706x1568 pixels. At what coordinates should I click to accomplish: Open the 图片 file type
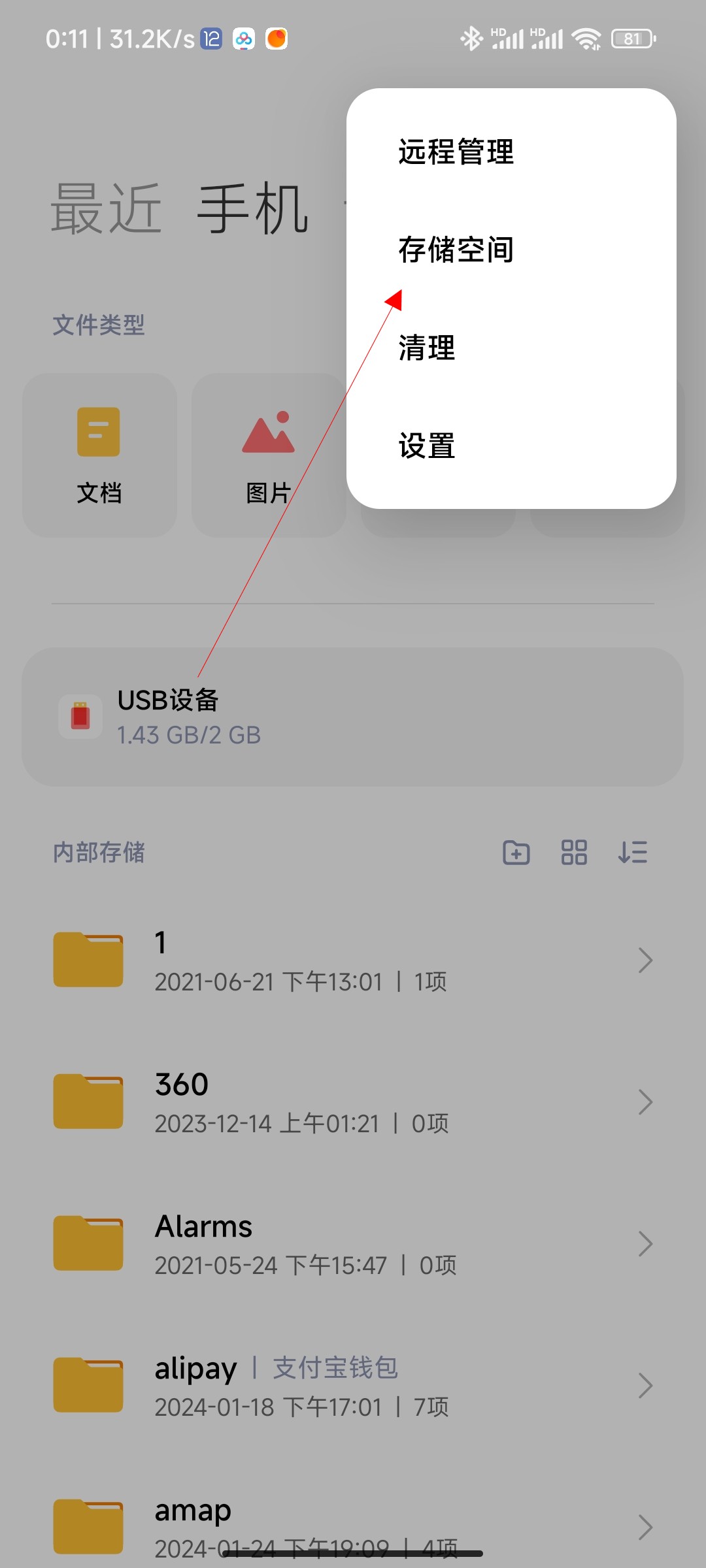(269, 455)
